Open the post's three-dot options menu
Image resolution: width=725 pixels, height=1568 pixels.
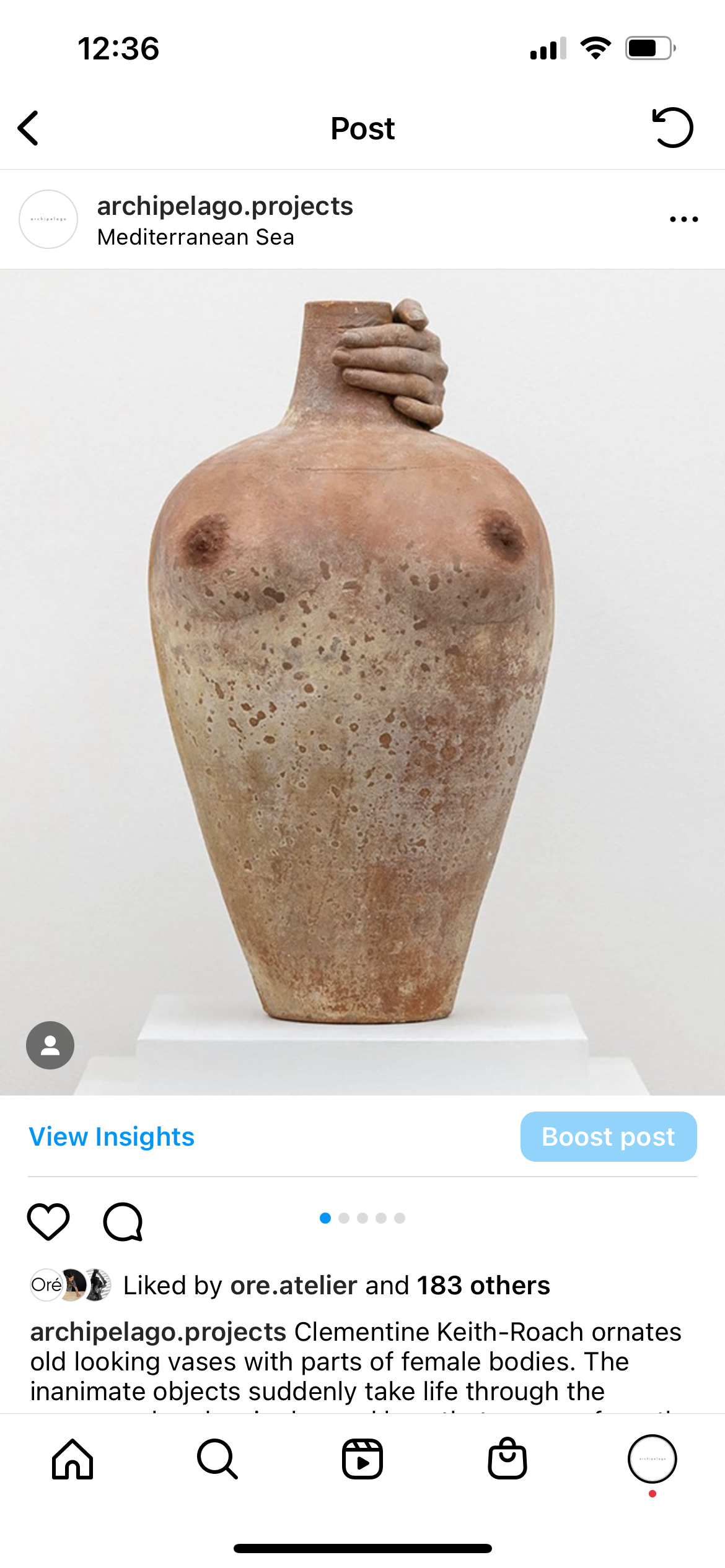click(x=683, y=219)
